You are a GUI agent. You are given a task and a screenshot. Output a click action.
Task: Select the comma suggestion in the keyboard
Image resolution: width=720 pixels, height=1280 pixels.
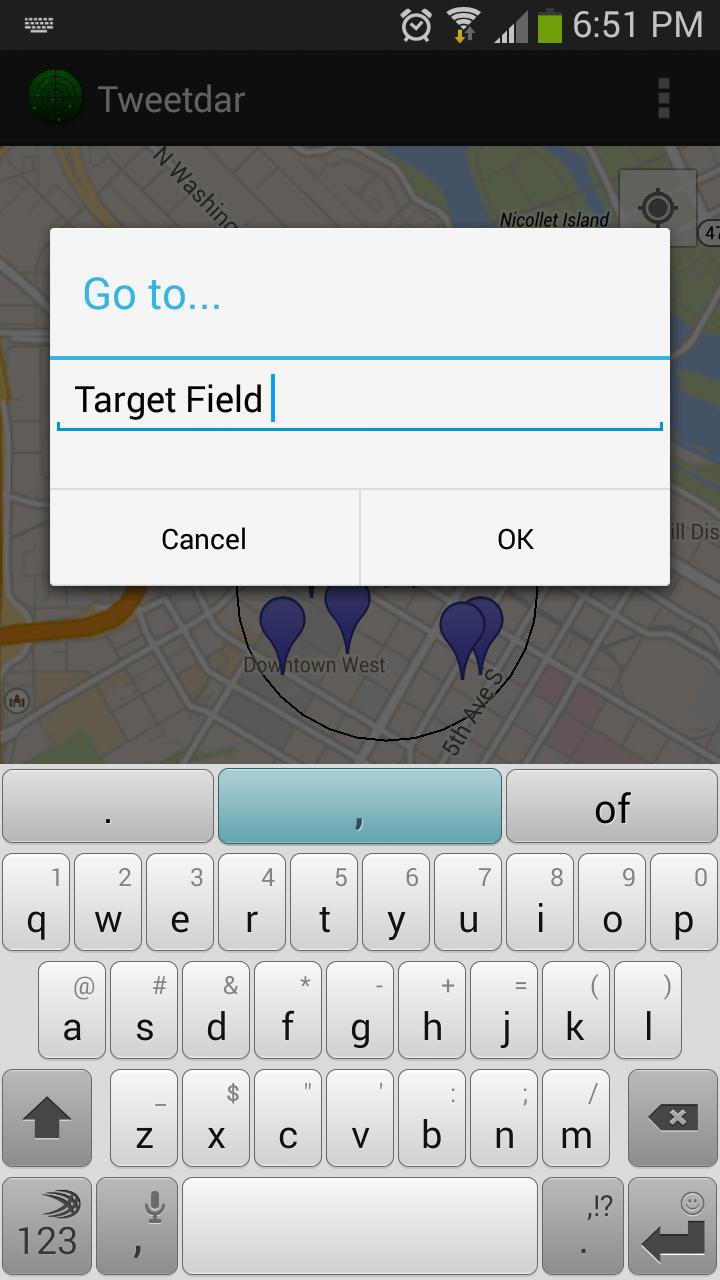[359, 806]
